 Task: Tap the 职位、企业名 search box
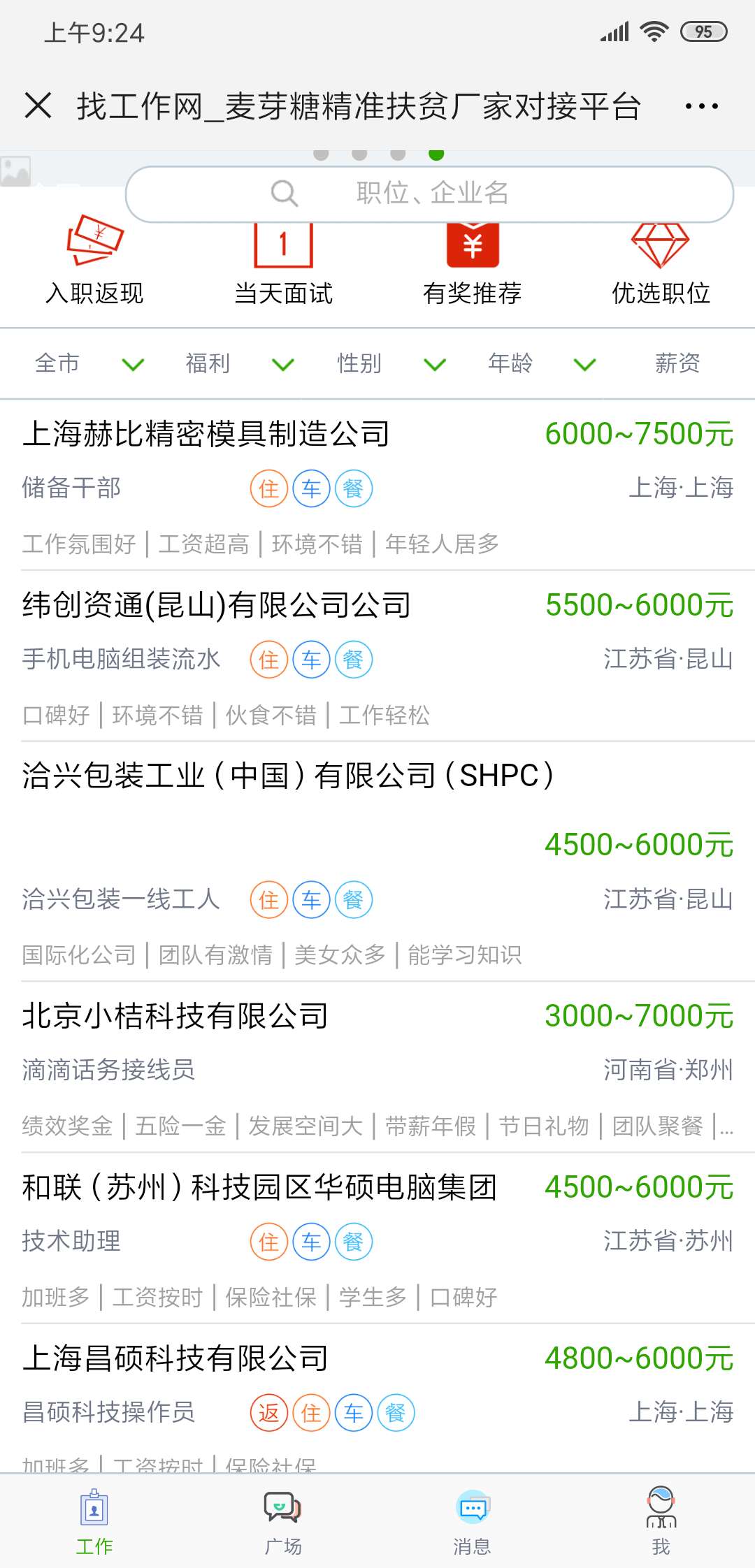click(429, 194)
